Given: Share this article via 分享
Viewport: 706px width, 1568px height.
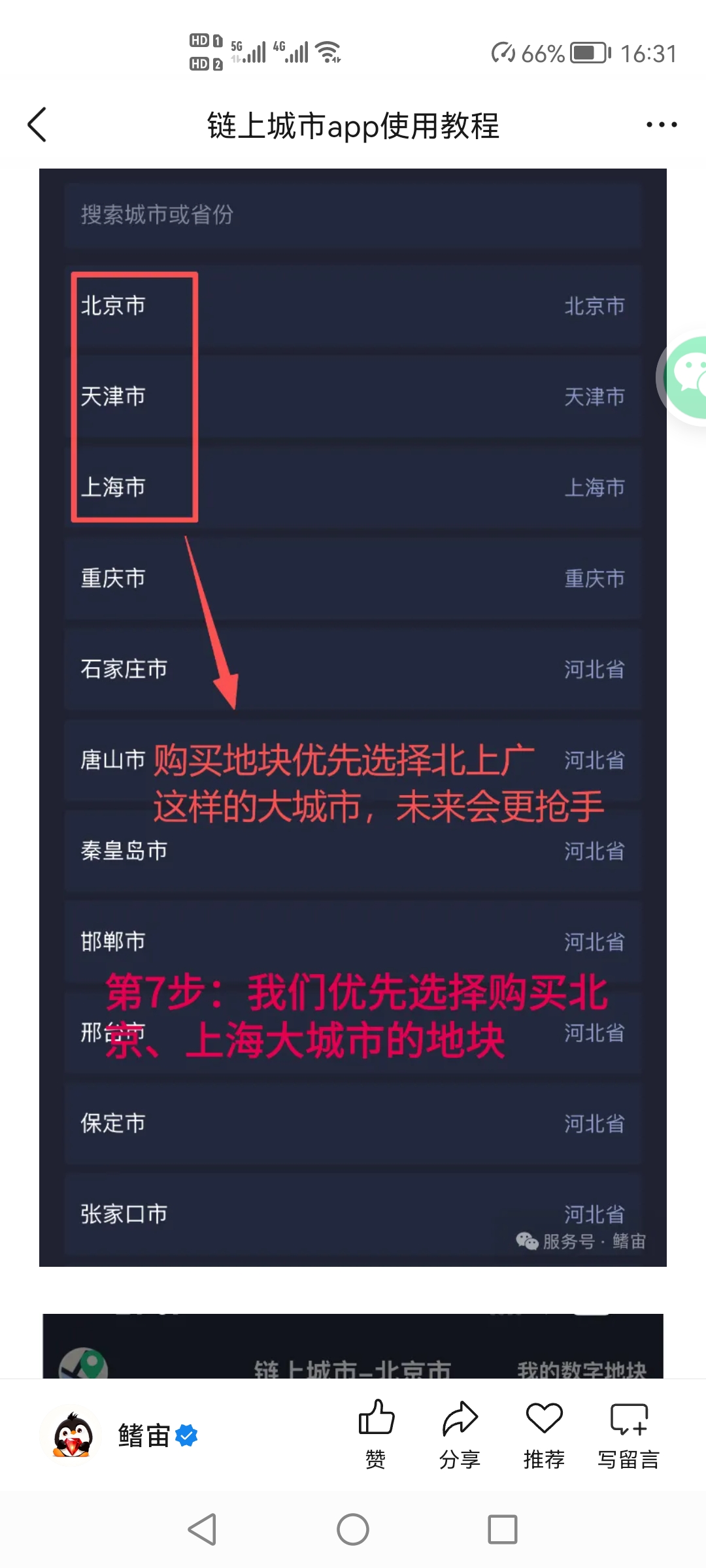Looking at the screenshot, I should click(x=460, y=1433).
